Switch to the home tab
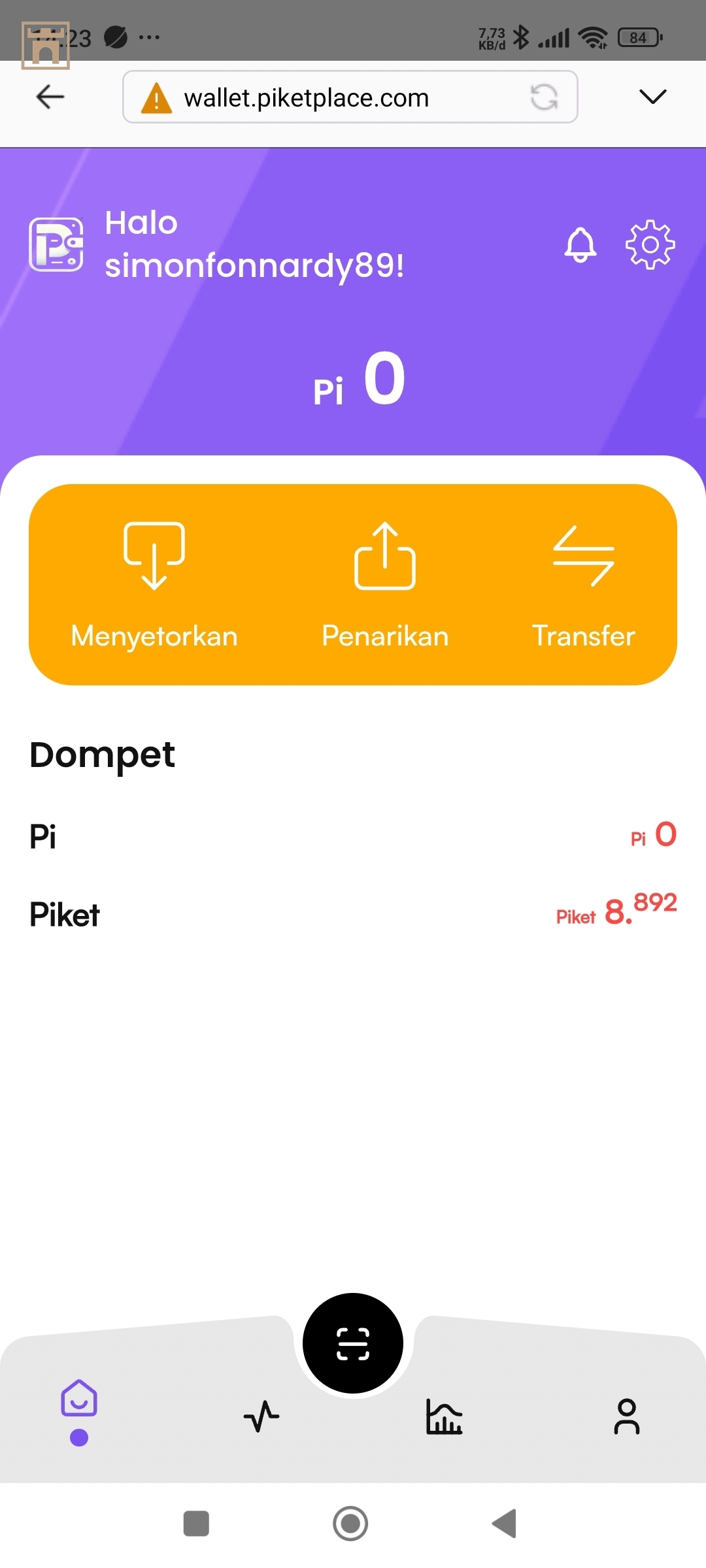Image resolution: width=706 pixels, height=1568 pixels. 79,1405
